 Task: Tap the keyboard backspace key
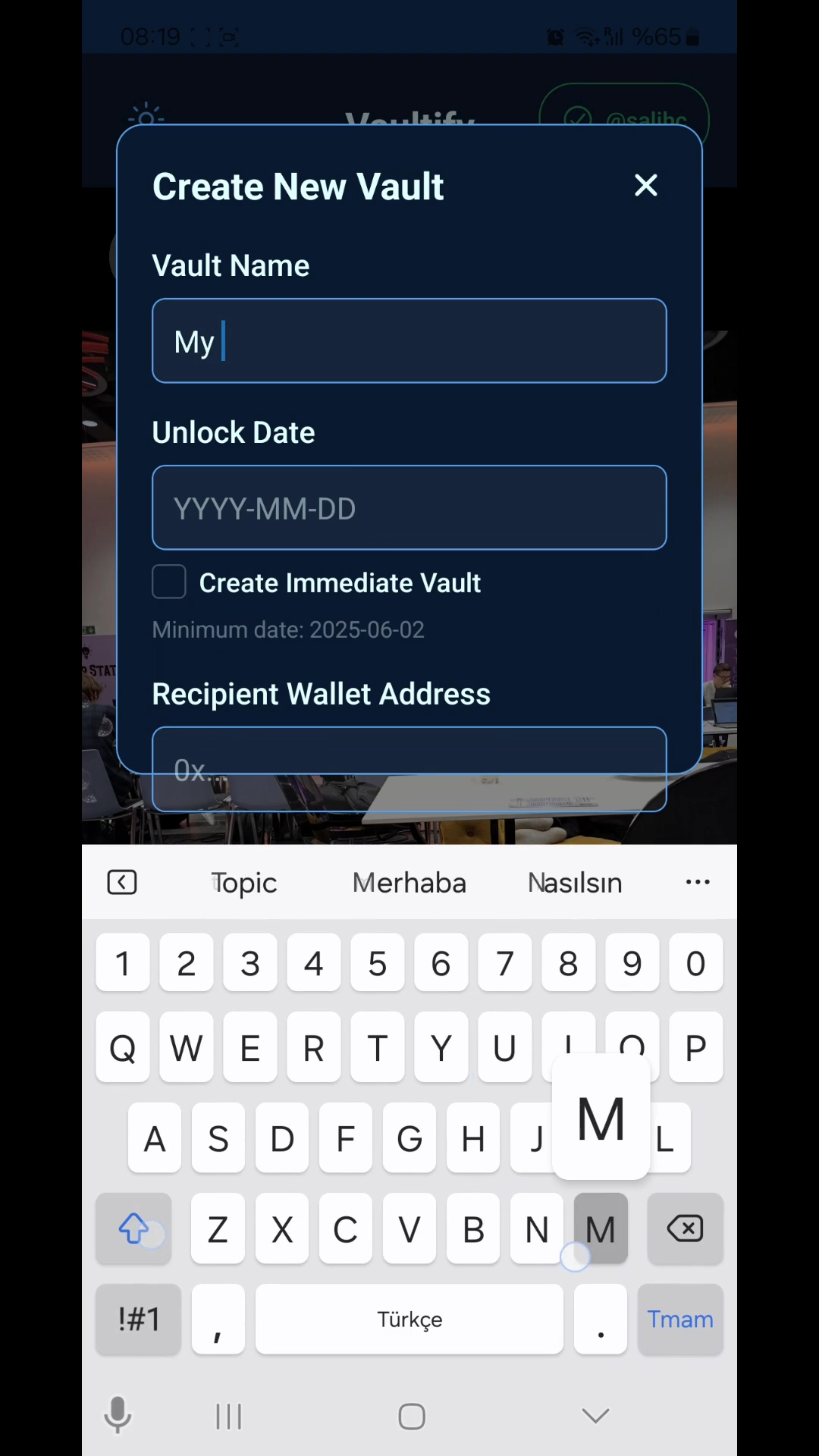(685, 1228)
